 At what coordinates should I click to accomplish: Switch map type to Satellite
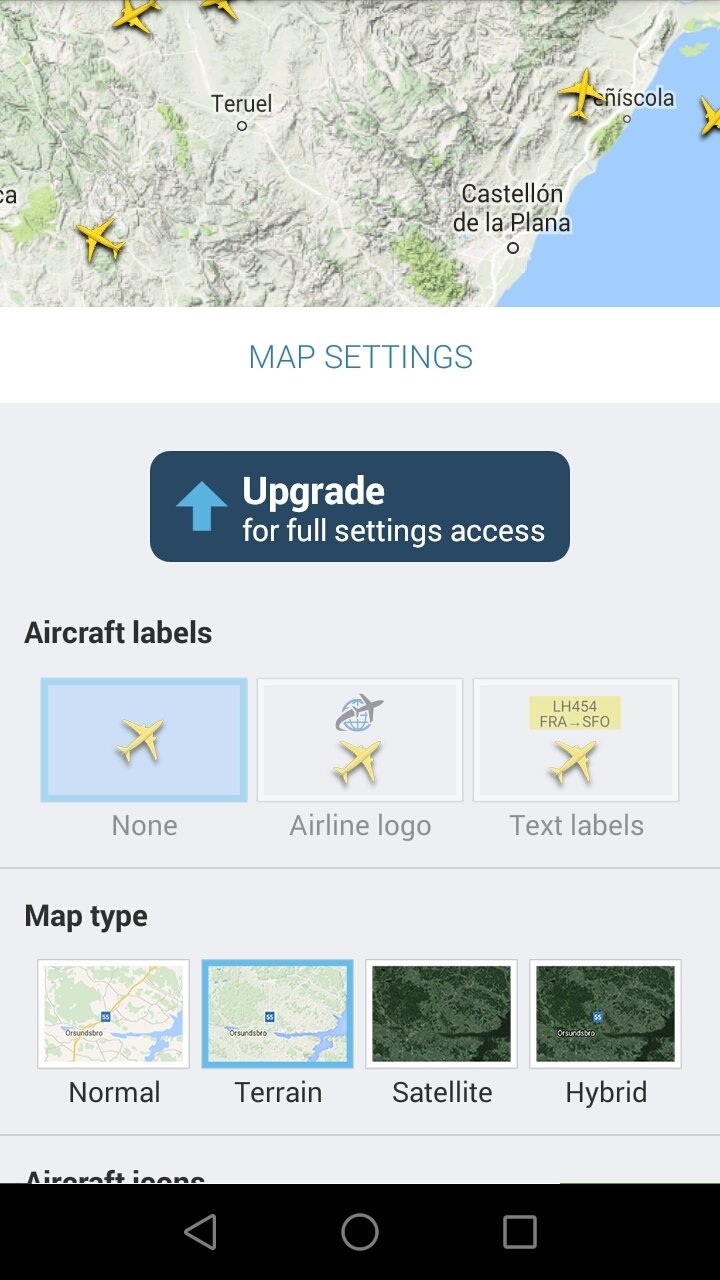(442, 1014)
